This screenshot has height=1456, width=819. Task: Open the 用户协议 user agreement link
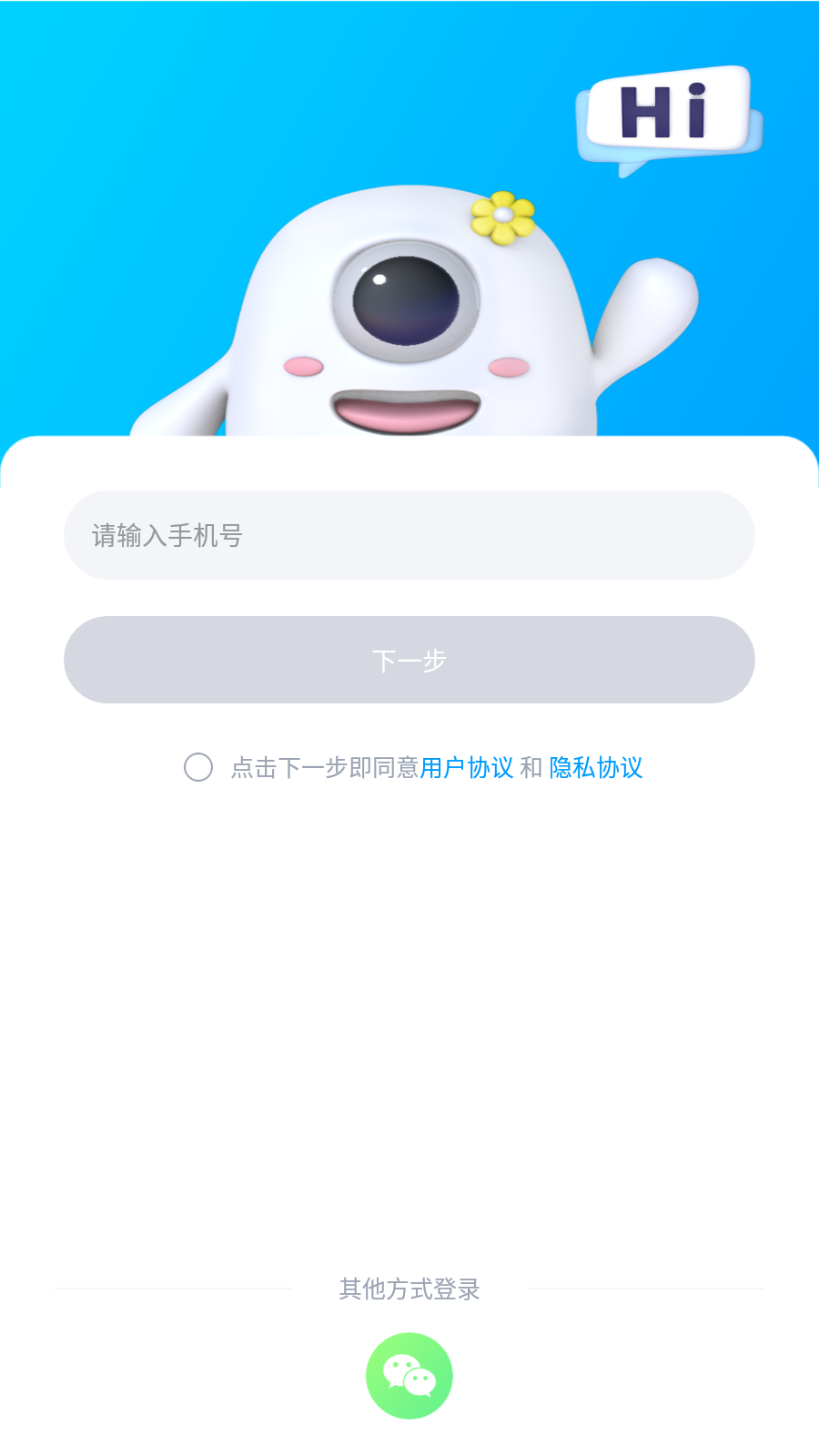(467, 769)
